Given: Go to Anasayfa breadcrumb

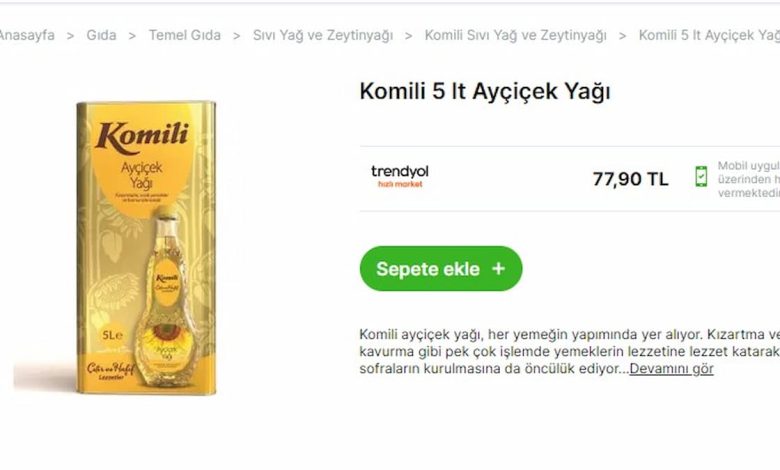Looking at the screenshot, I should tap(26, 35).
